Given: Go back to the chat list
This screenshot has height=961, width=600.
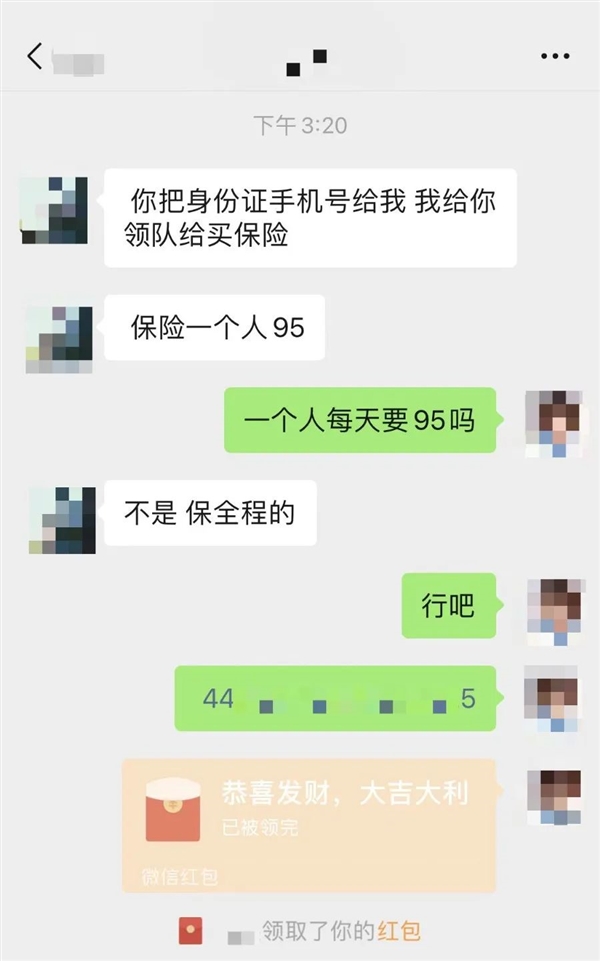Looking at the screenshot, I should coord(36,57).
